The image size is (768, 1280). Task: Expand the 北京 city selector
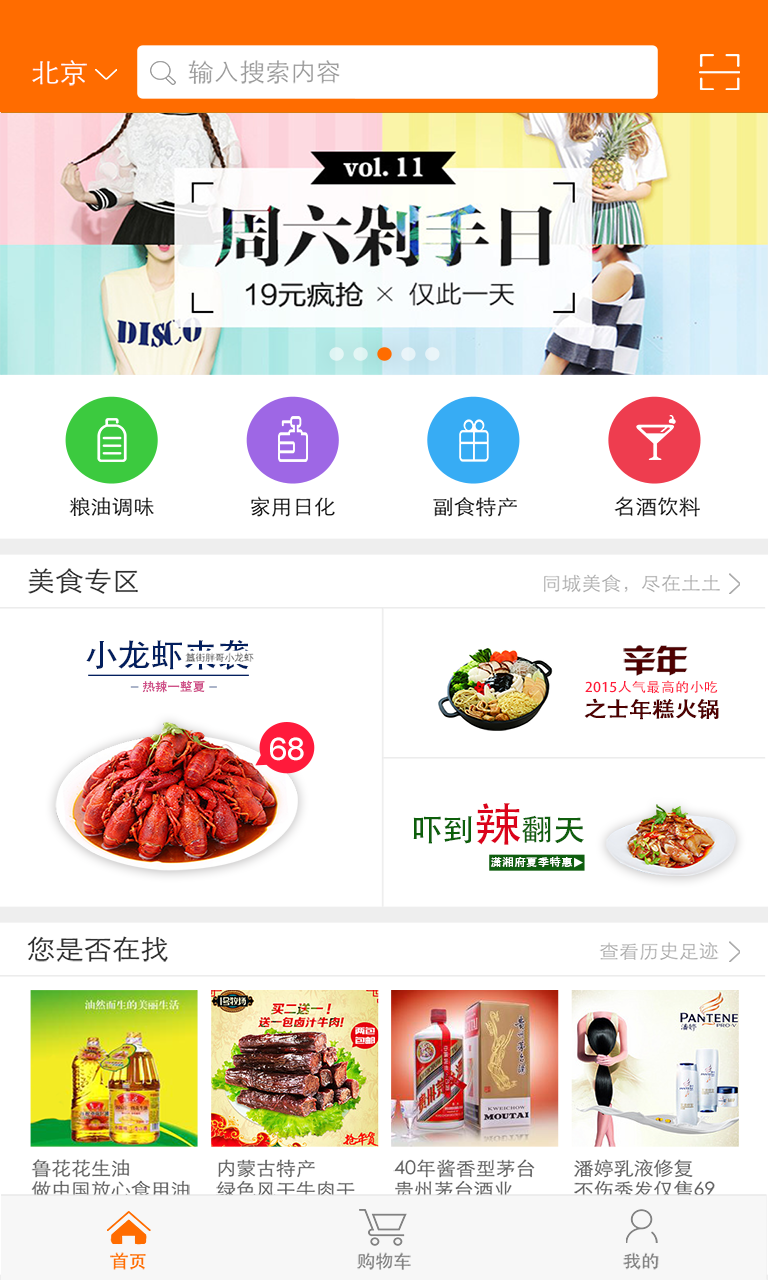tap(60, 71)
